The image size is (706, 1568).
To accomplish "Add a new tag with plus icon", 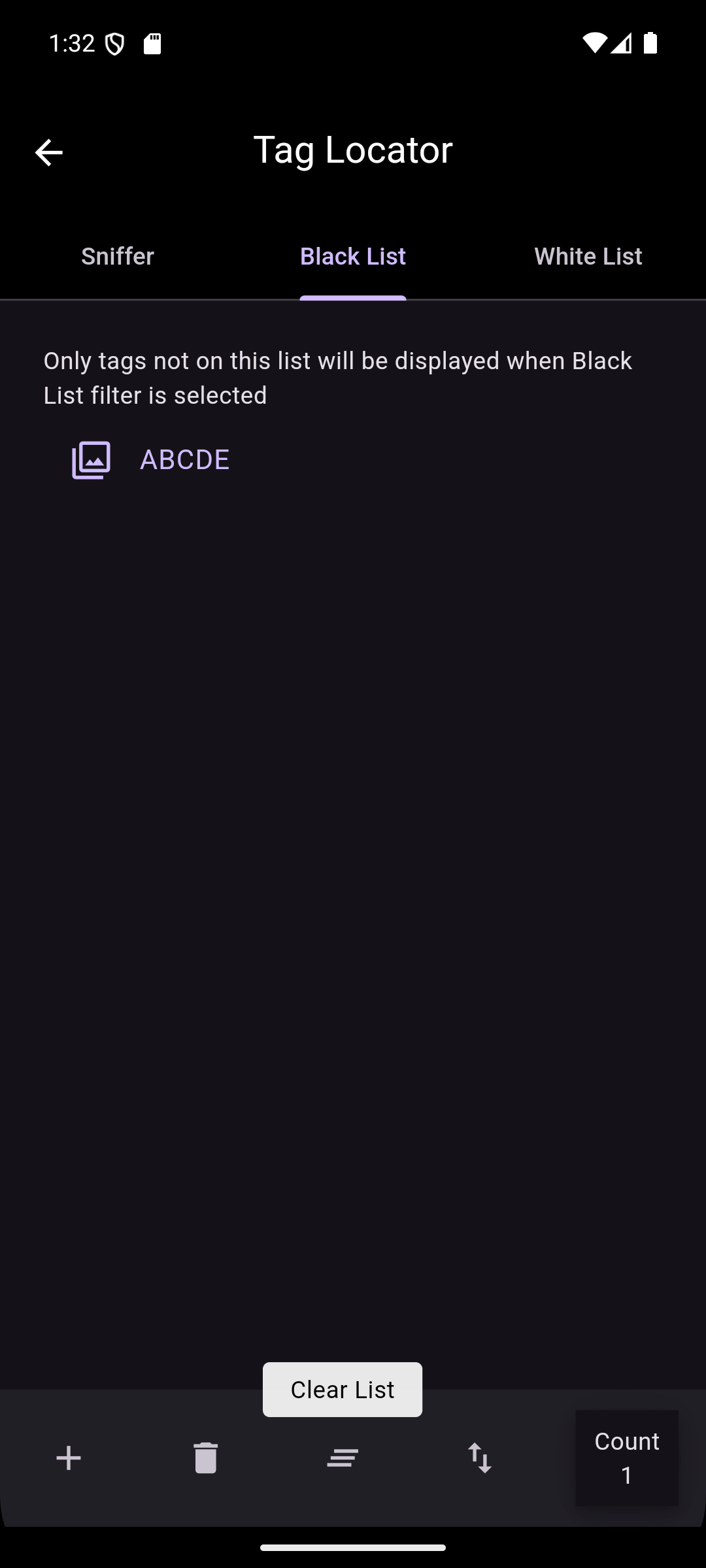I will 69,1458.
